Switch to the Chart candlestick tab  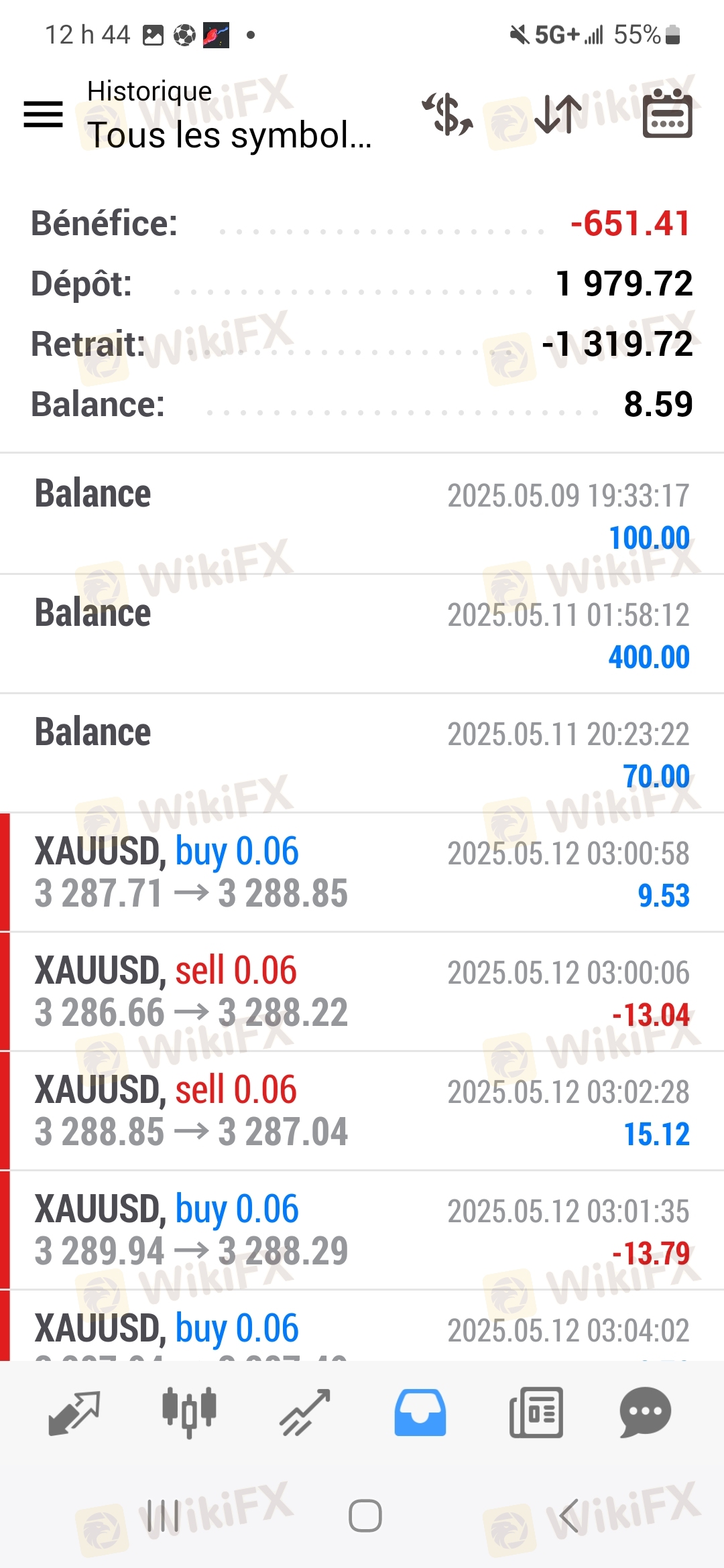point(190,1413)
